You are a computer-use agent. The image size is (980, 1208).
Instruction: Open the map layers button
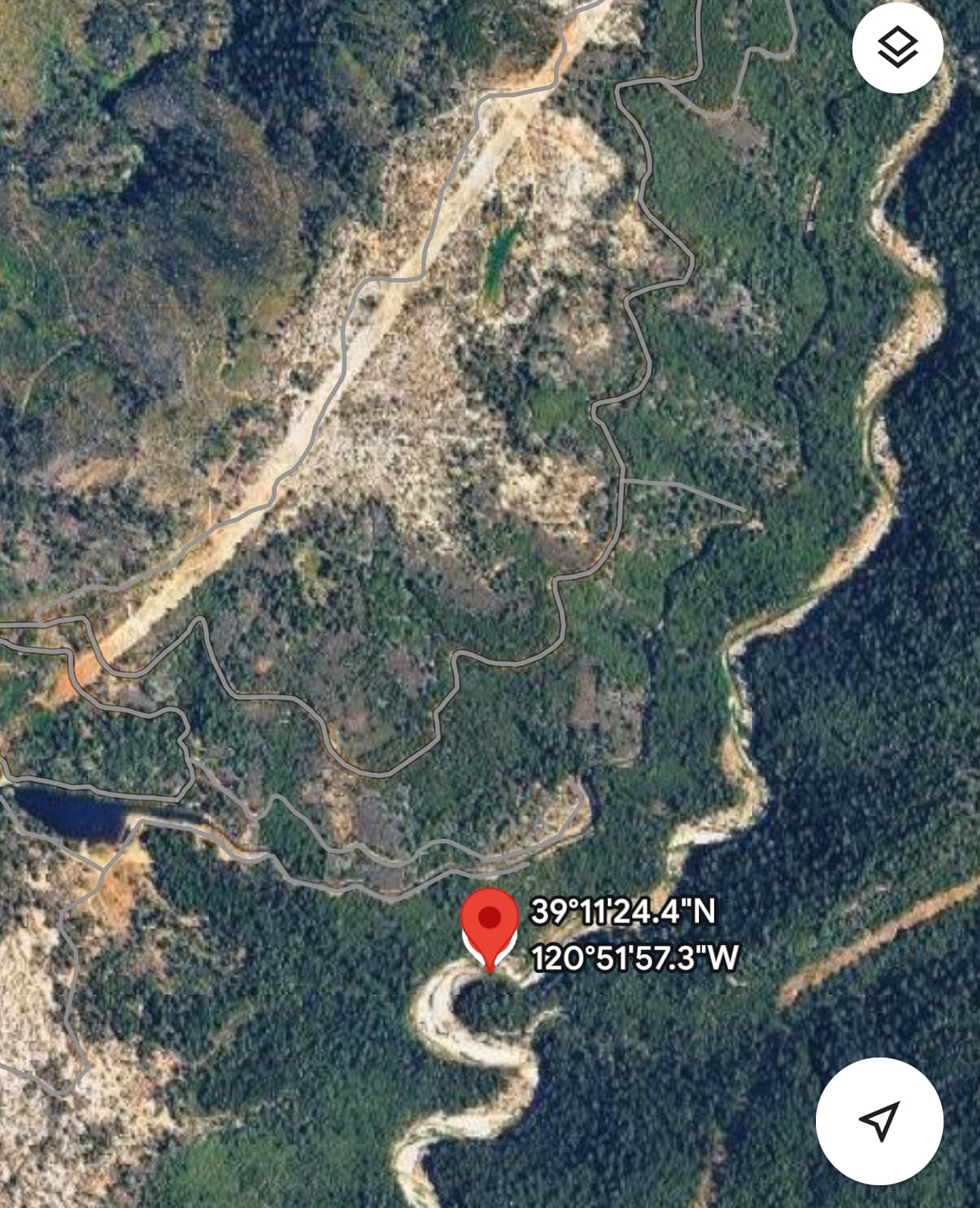click(x=898, y=47)
